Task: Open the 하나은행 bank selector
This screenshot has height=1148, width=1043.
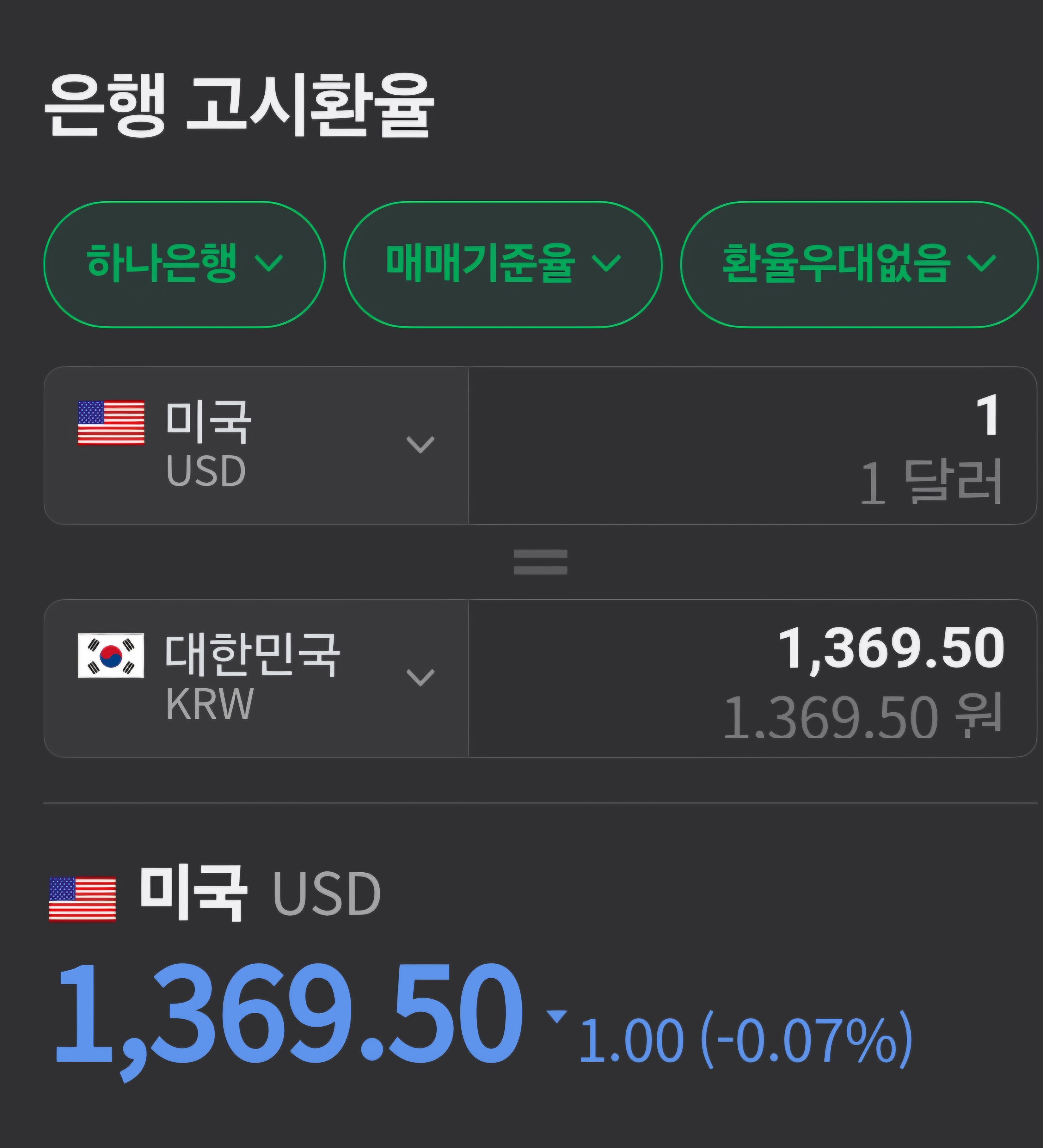Action: tap(184, 264)
